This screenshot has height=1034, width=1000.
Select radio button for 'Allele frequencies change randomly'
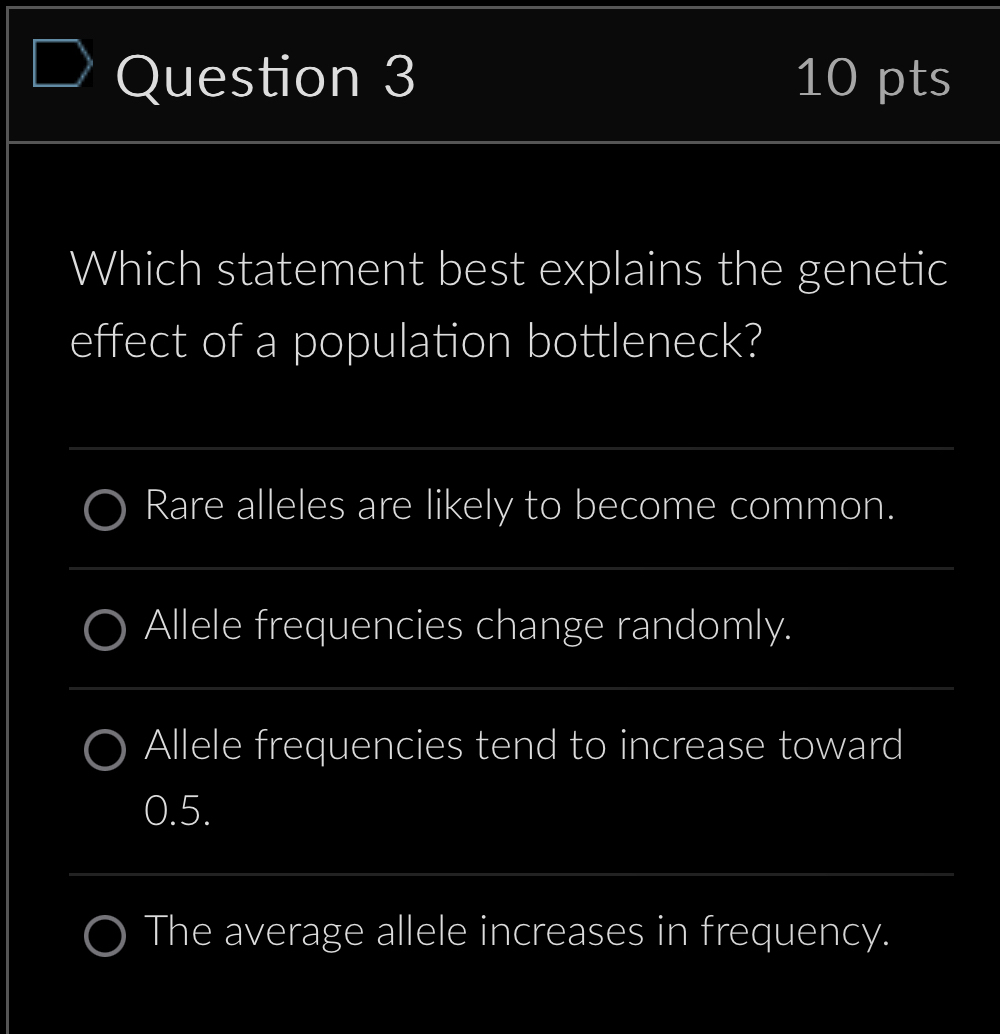point(104,631)
